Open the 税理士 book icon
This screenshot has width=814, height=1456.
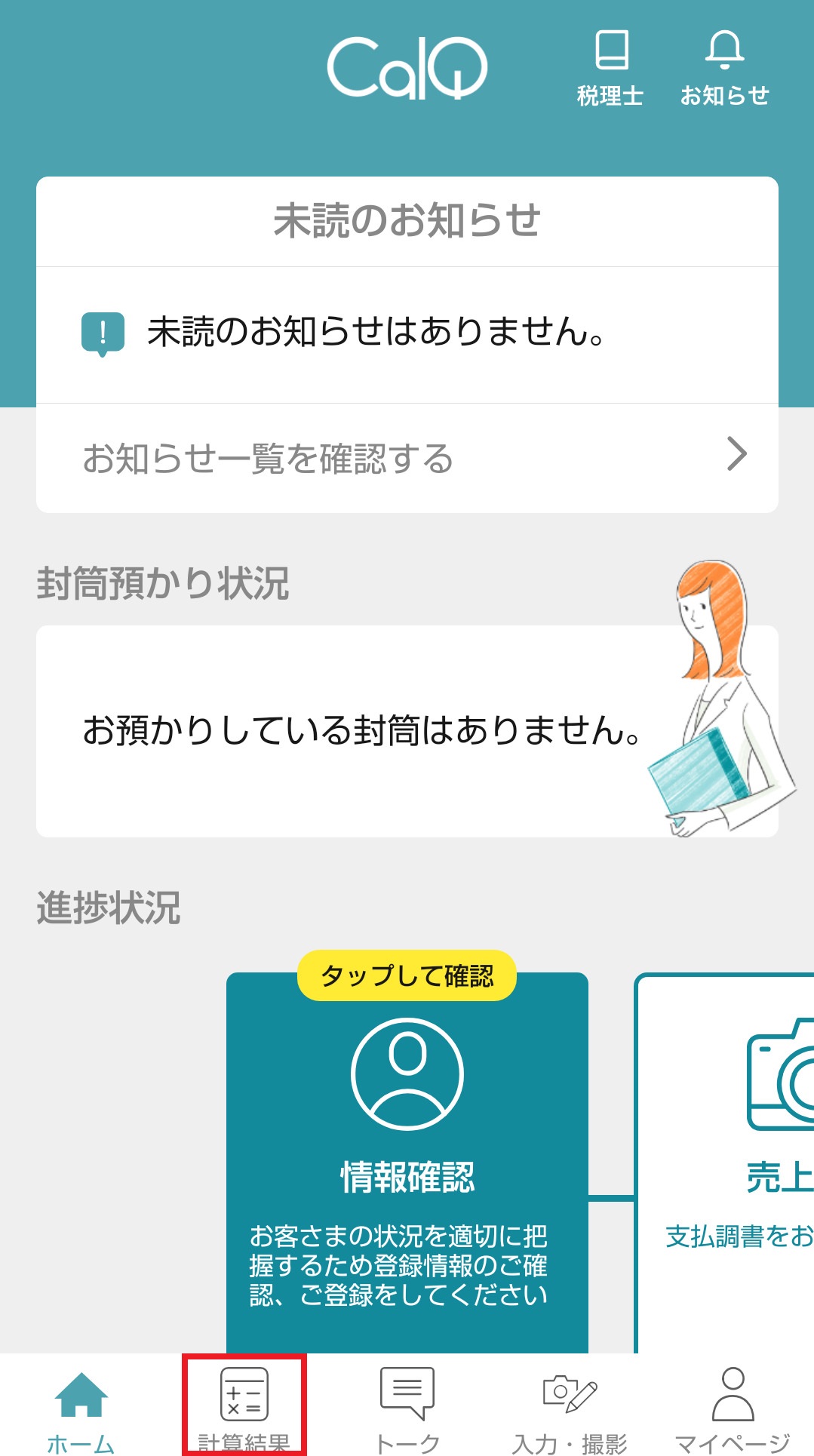coord(610,68)
